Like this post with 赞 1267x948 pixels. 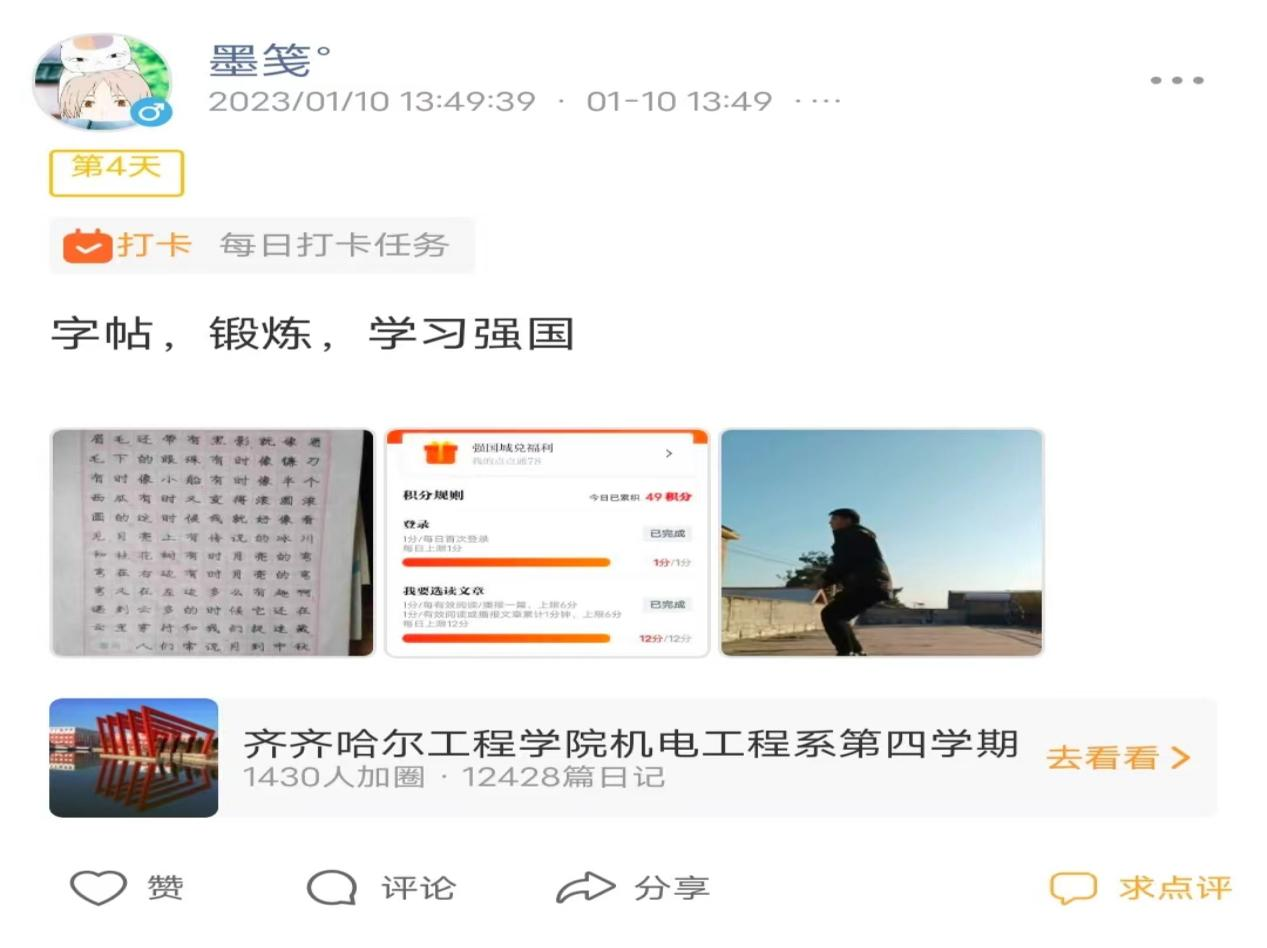pos(127,887)
